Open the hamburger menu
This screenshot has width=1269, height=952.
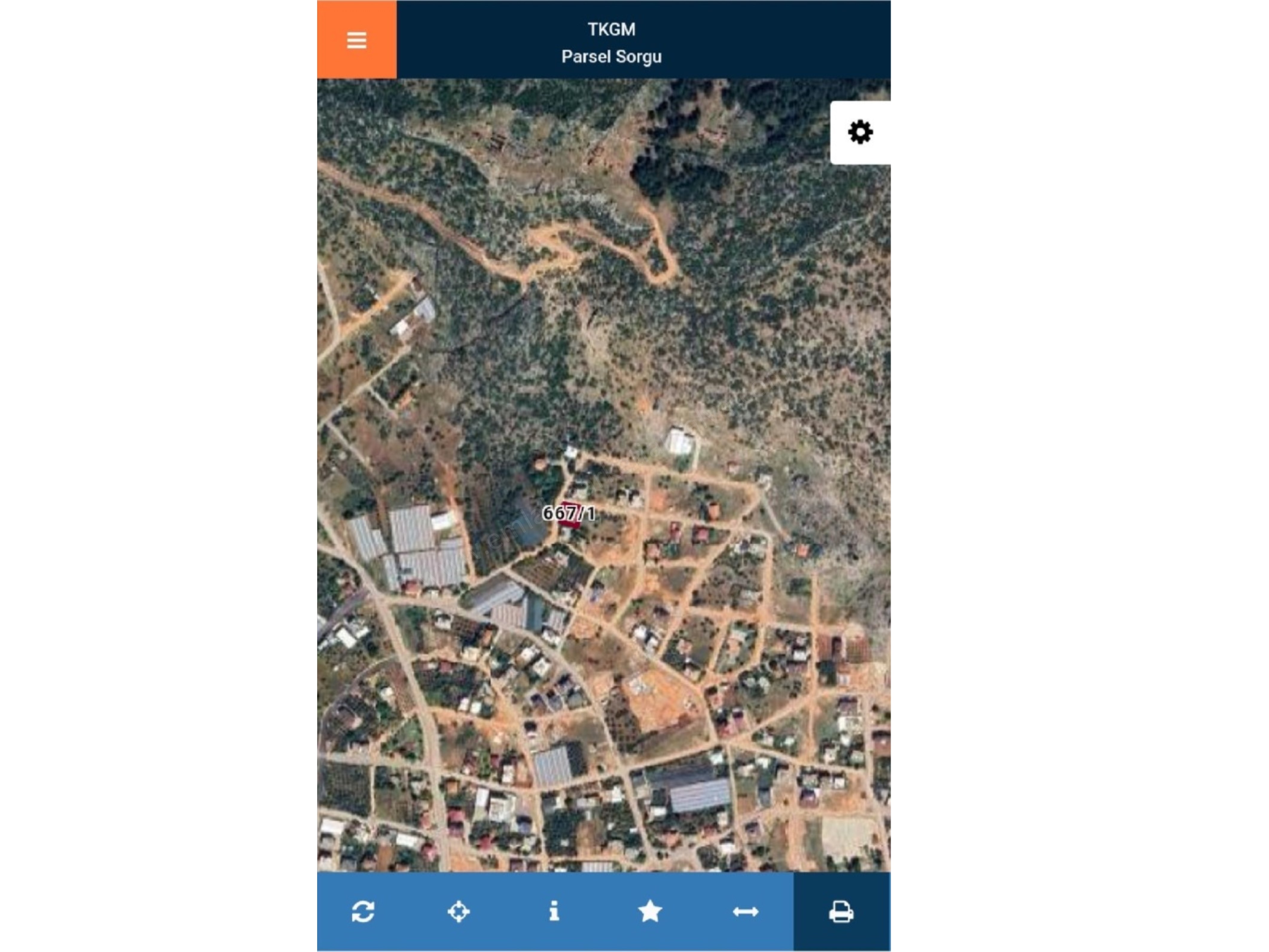click(356, 39)
